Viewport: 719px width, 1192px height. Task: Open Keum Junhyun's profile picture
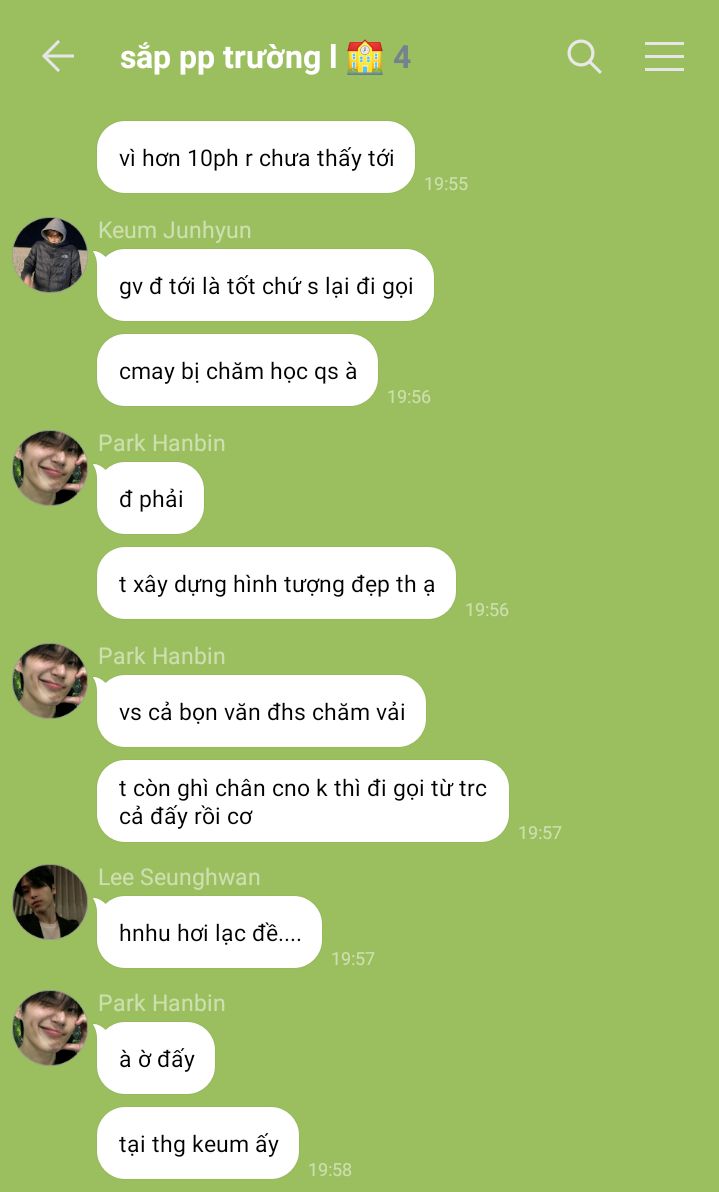pyautogui.click(x=50, y=255)
